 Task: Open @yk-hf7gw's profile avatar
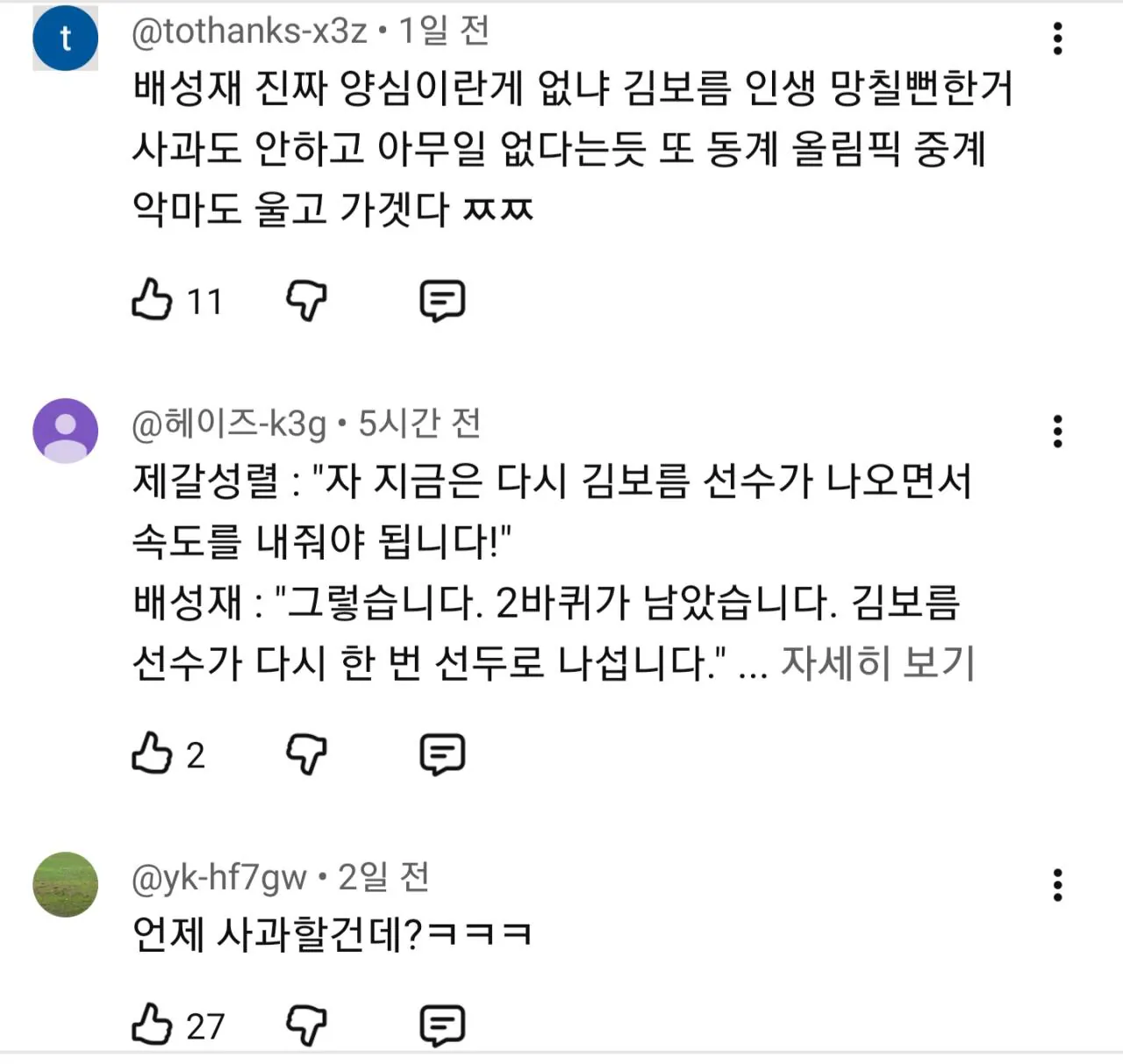tap(65, 884)
